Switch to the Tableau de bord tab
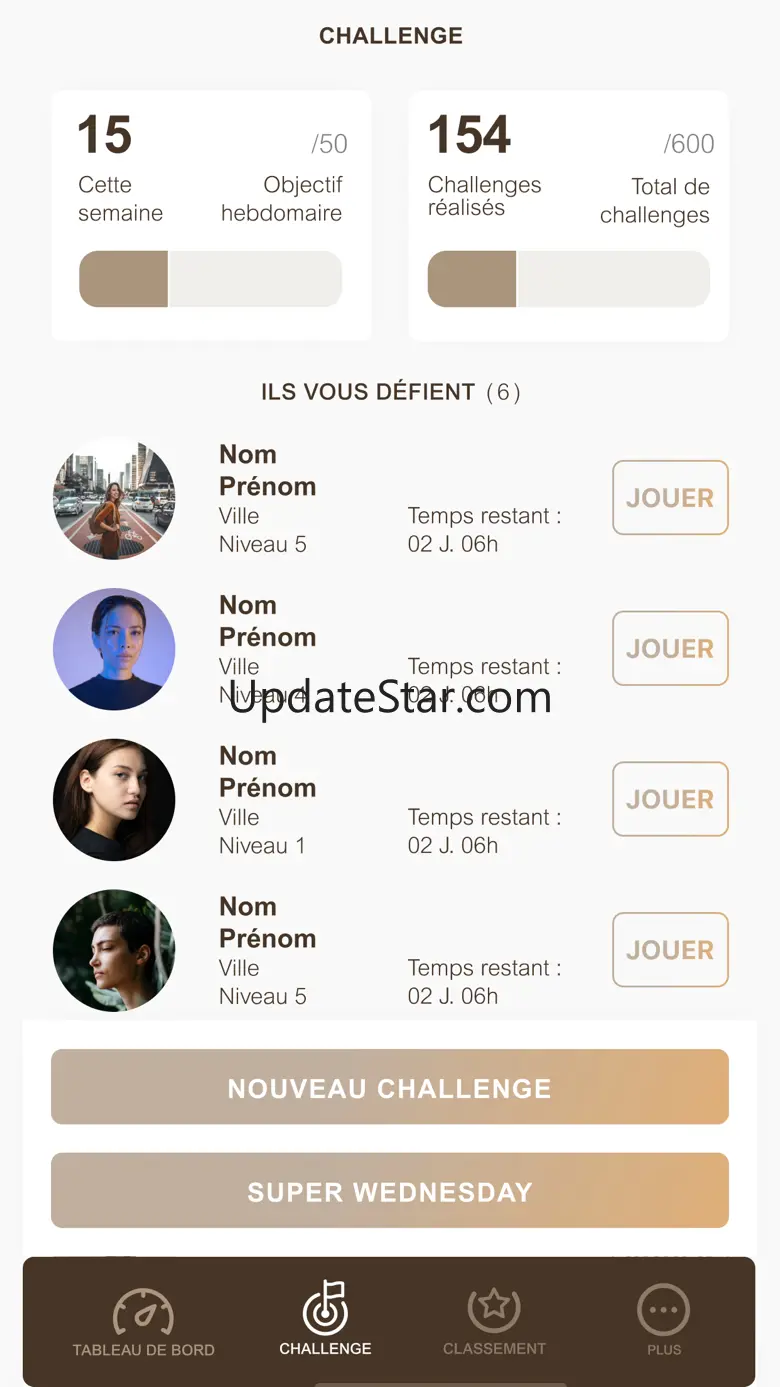 143,1321
